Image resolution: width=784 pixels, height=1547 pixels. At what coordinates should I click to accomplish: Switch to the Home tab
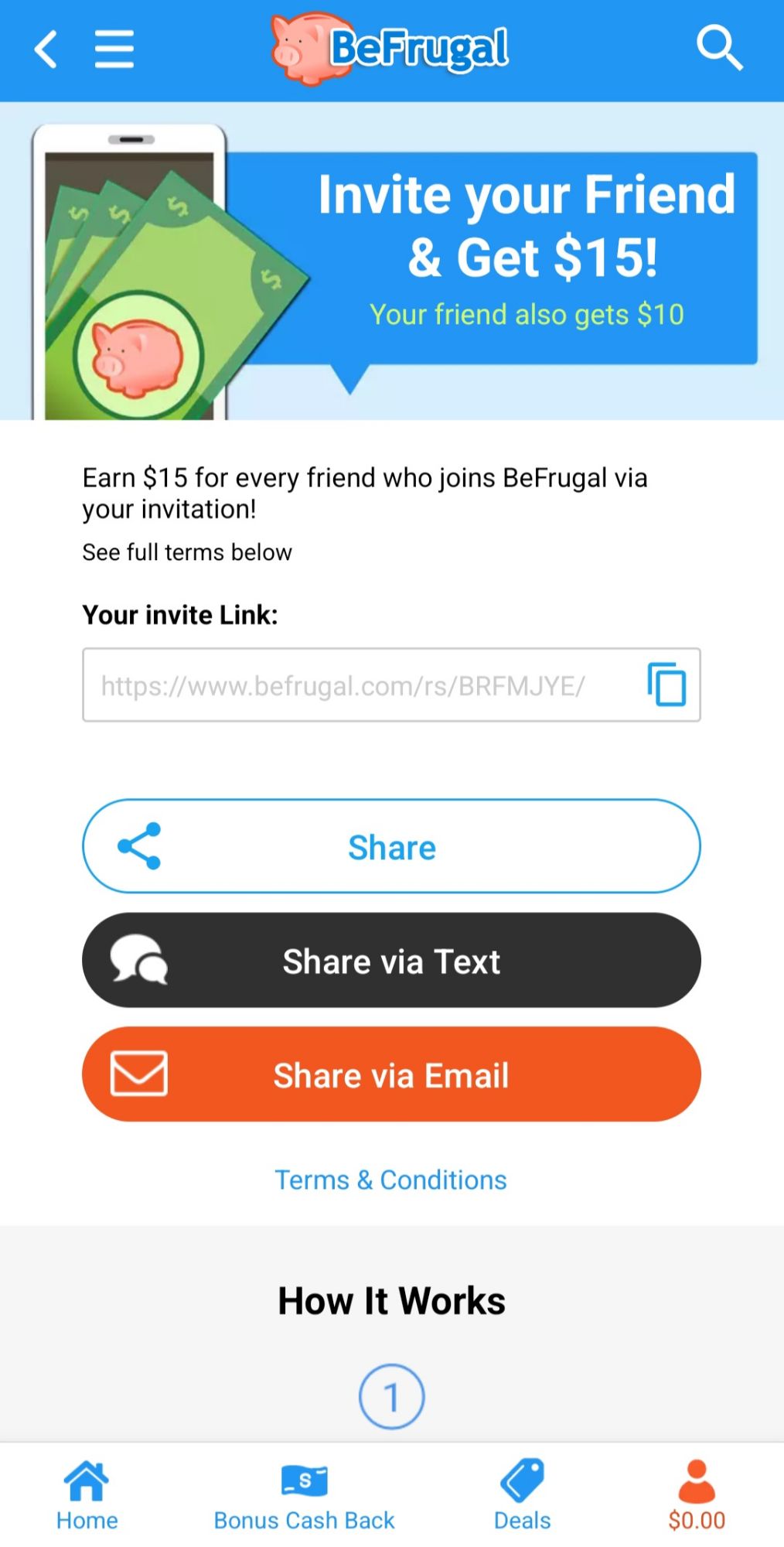pos(86,1494)
